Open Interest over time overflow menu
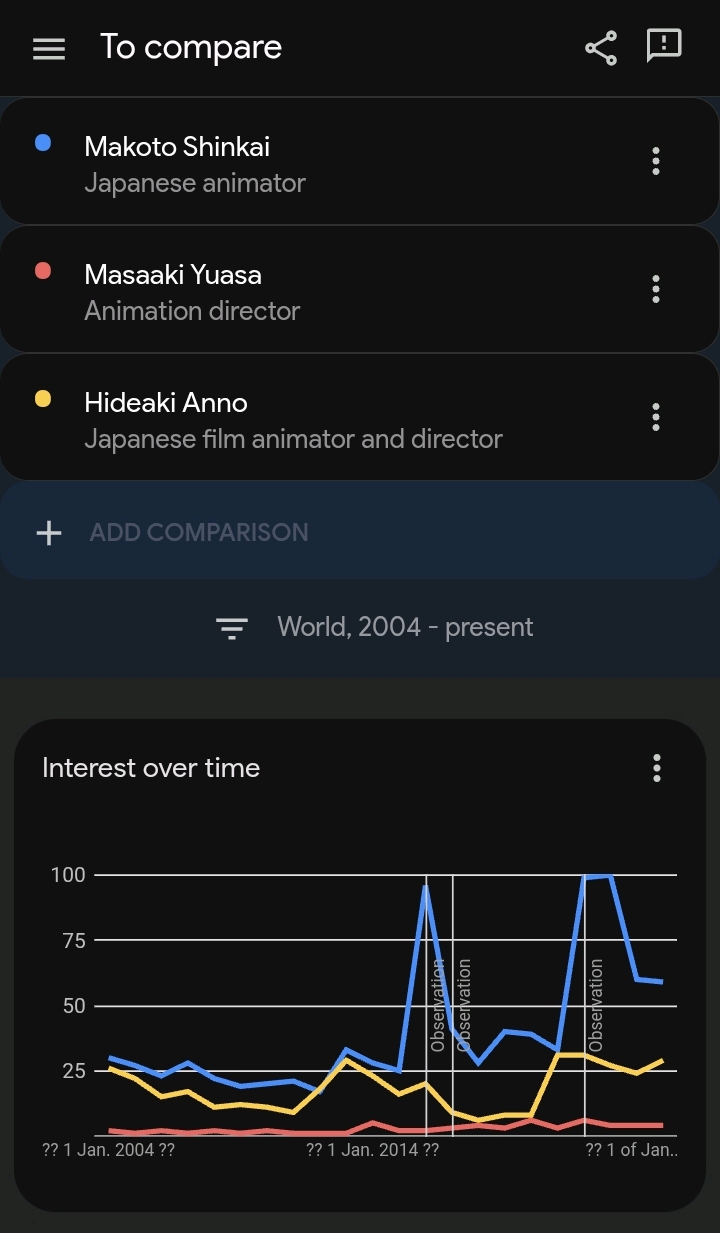This screenshot has width=720, height=1233. coord(657,768)
